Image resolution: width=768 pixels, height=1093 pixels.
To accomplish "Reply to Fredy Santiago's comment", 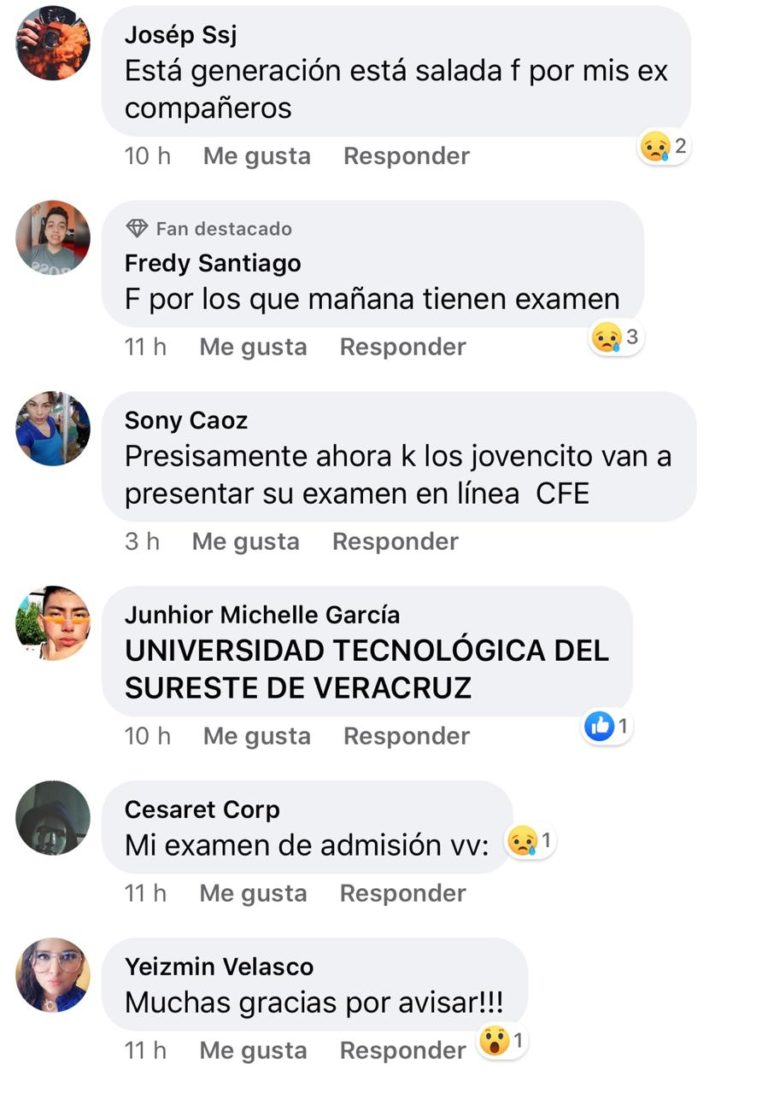I will (x=403, y=347).
